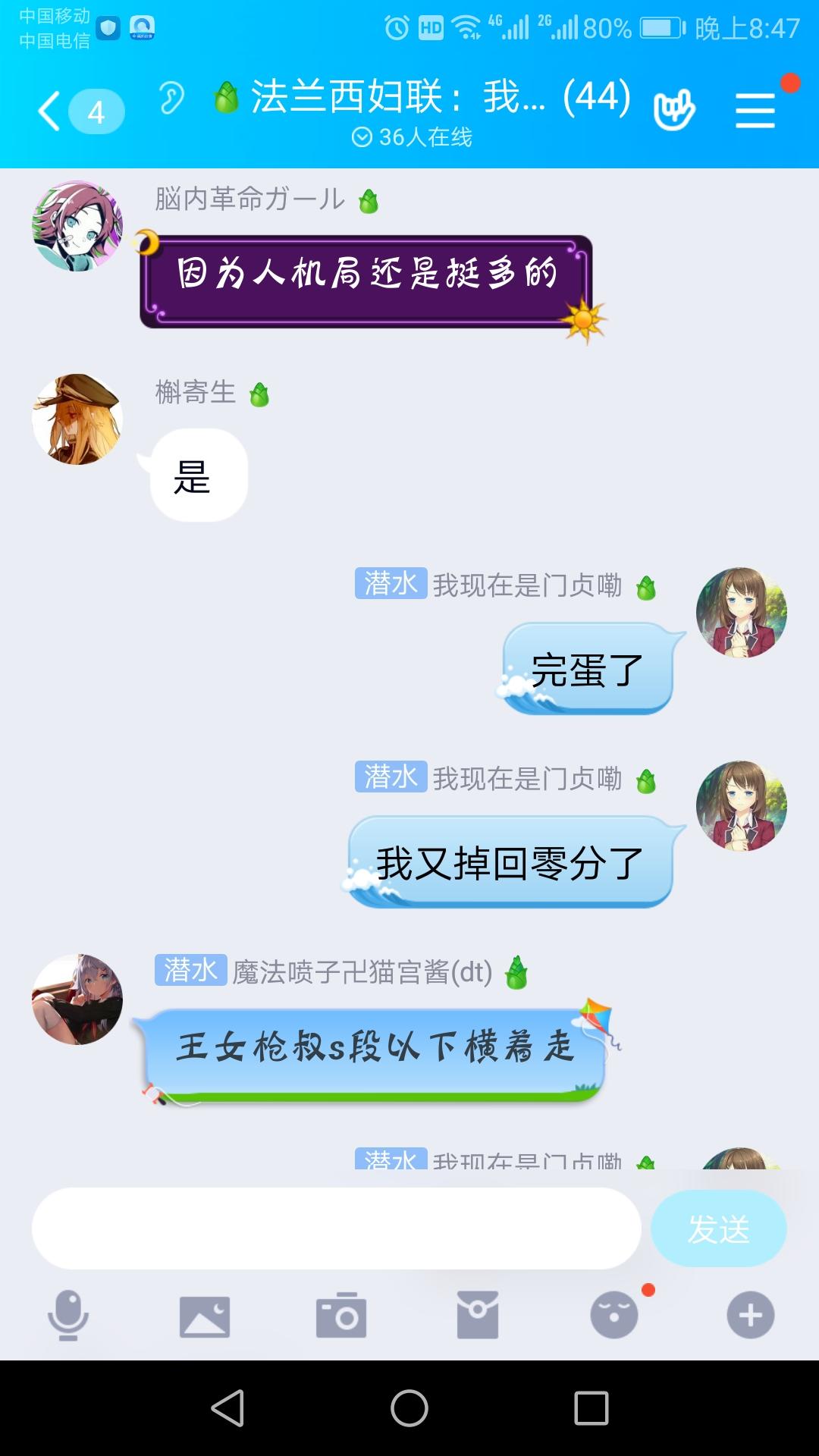
Task: Open the emoji face panel icon
Action: [x=614, y=1316]
